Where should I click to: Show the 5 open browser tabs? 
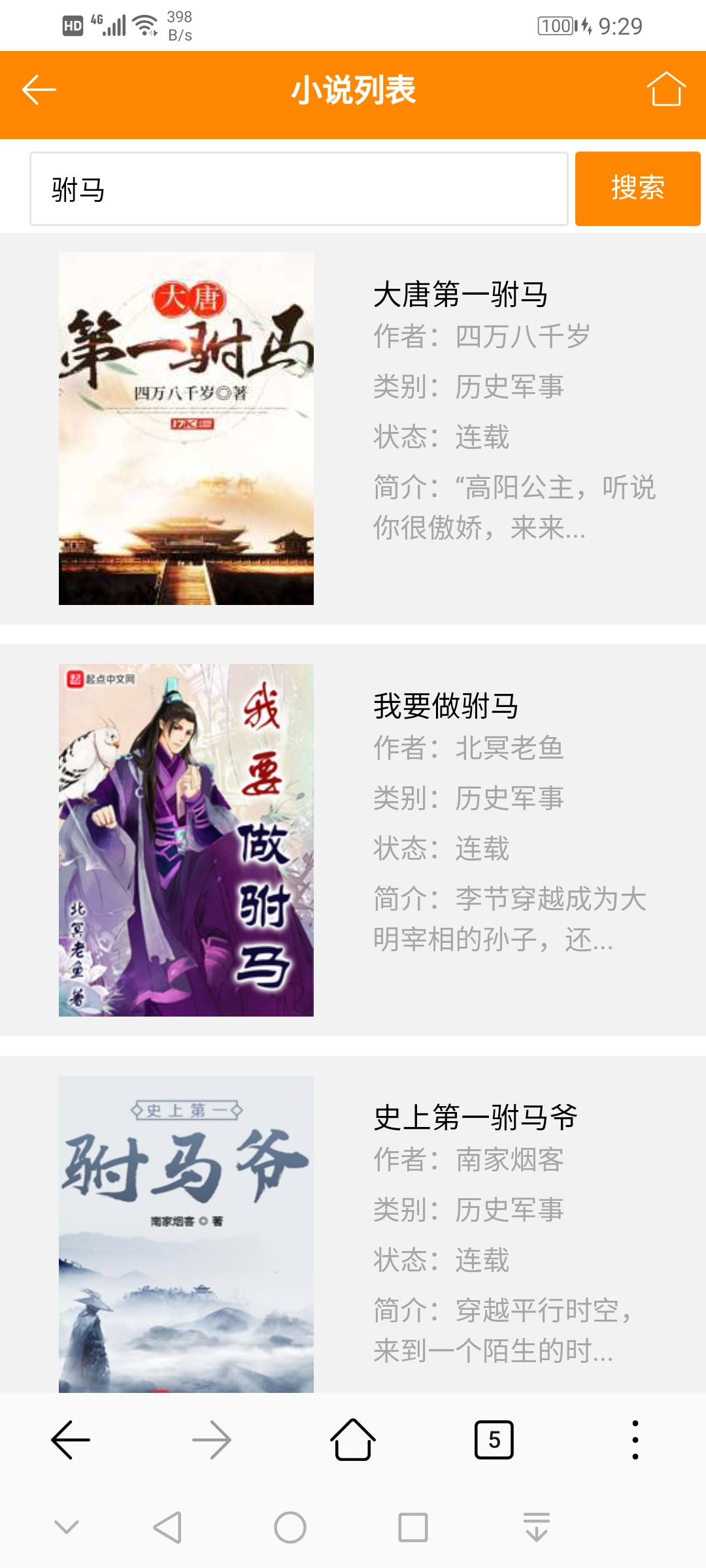pos(494,1439)
